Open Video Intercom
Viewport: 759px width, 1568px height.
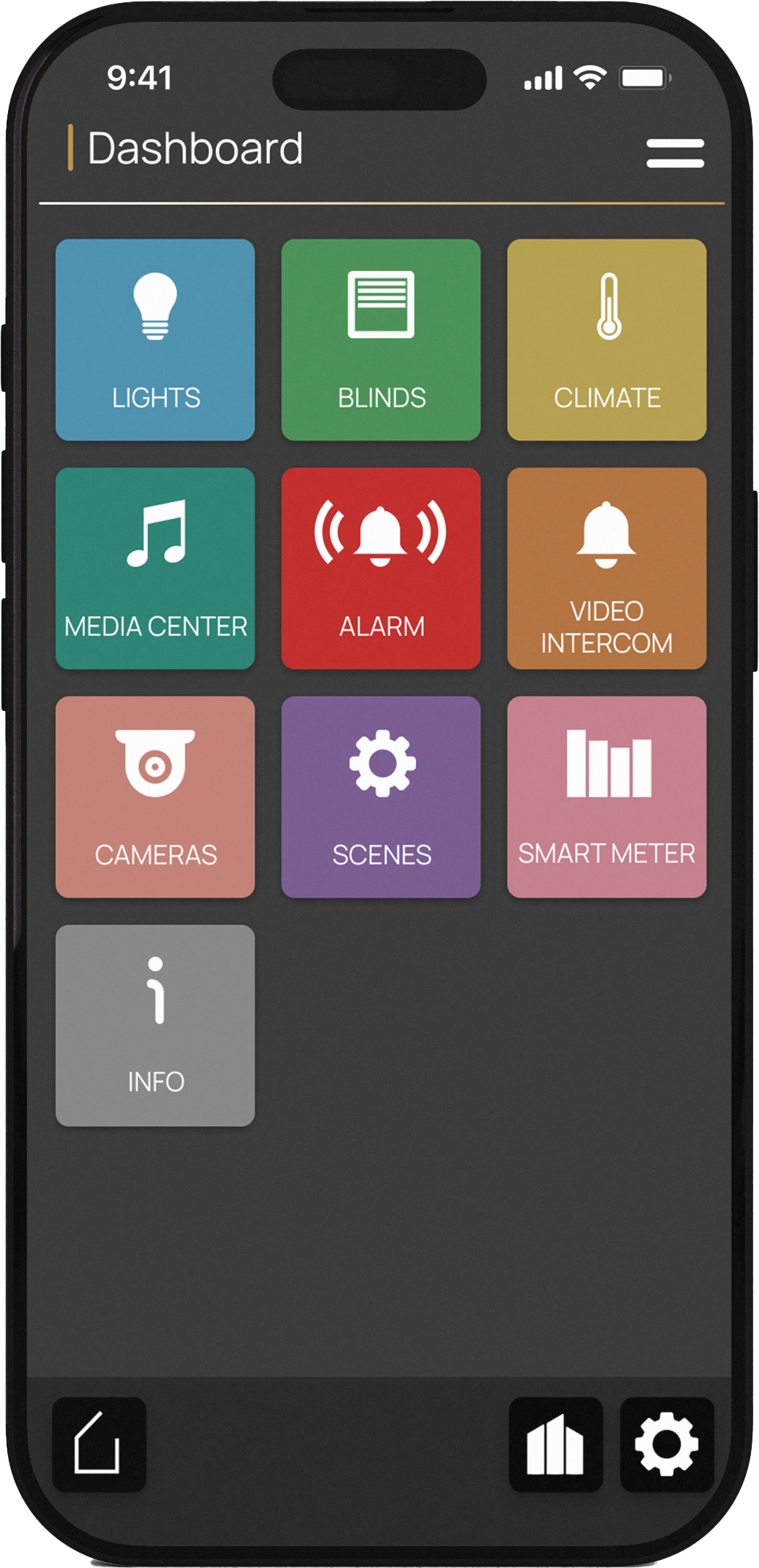(x=606, y=568)
